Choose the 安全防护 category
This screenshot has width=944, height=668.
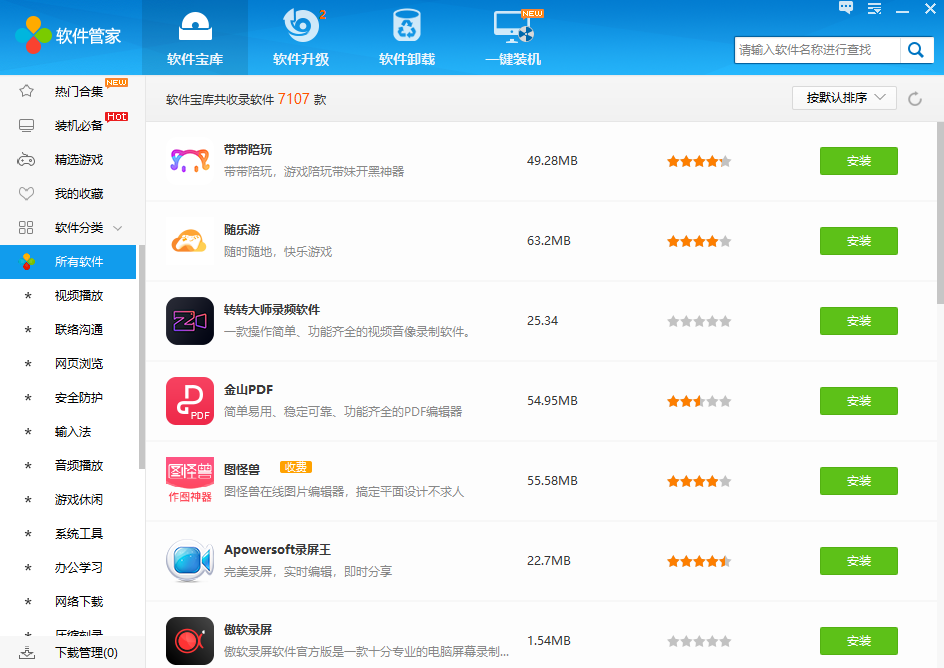coord(78,398)
